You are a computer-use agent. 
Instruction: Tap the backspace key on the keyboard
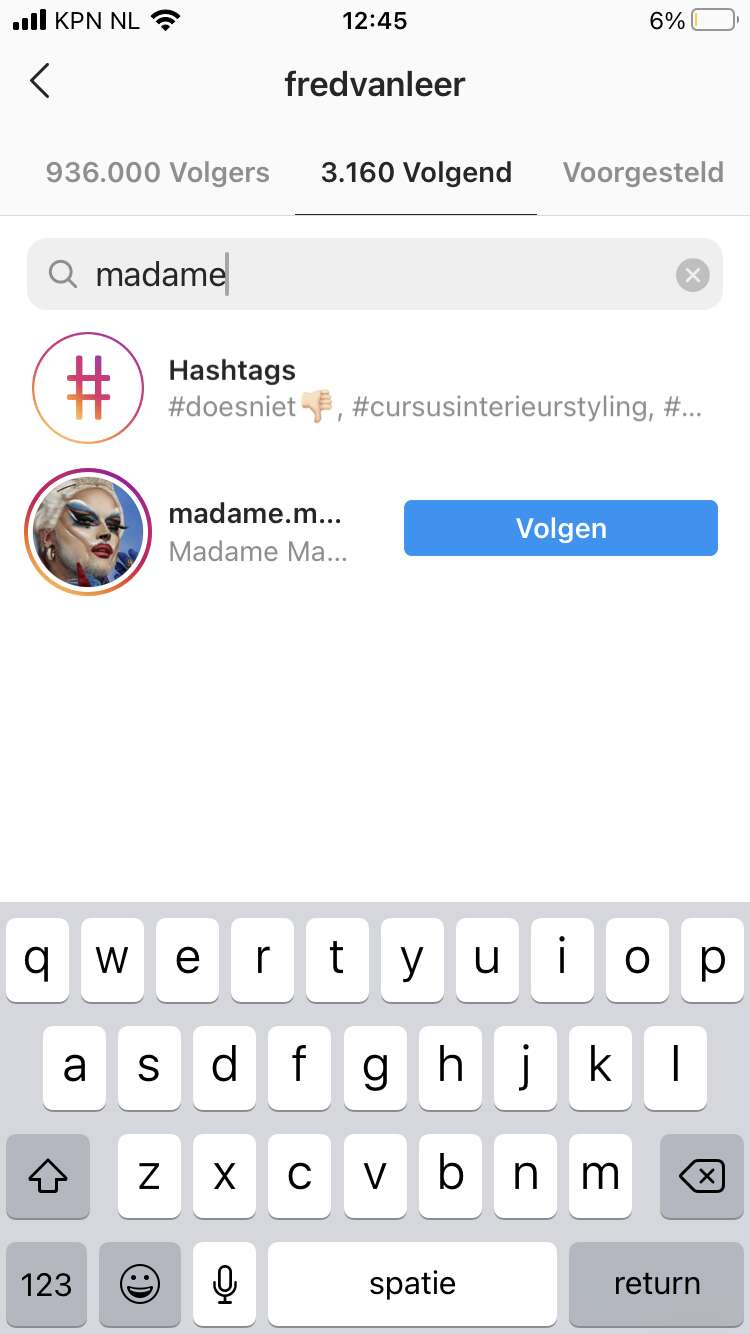702,1176
